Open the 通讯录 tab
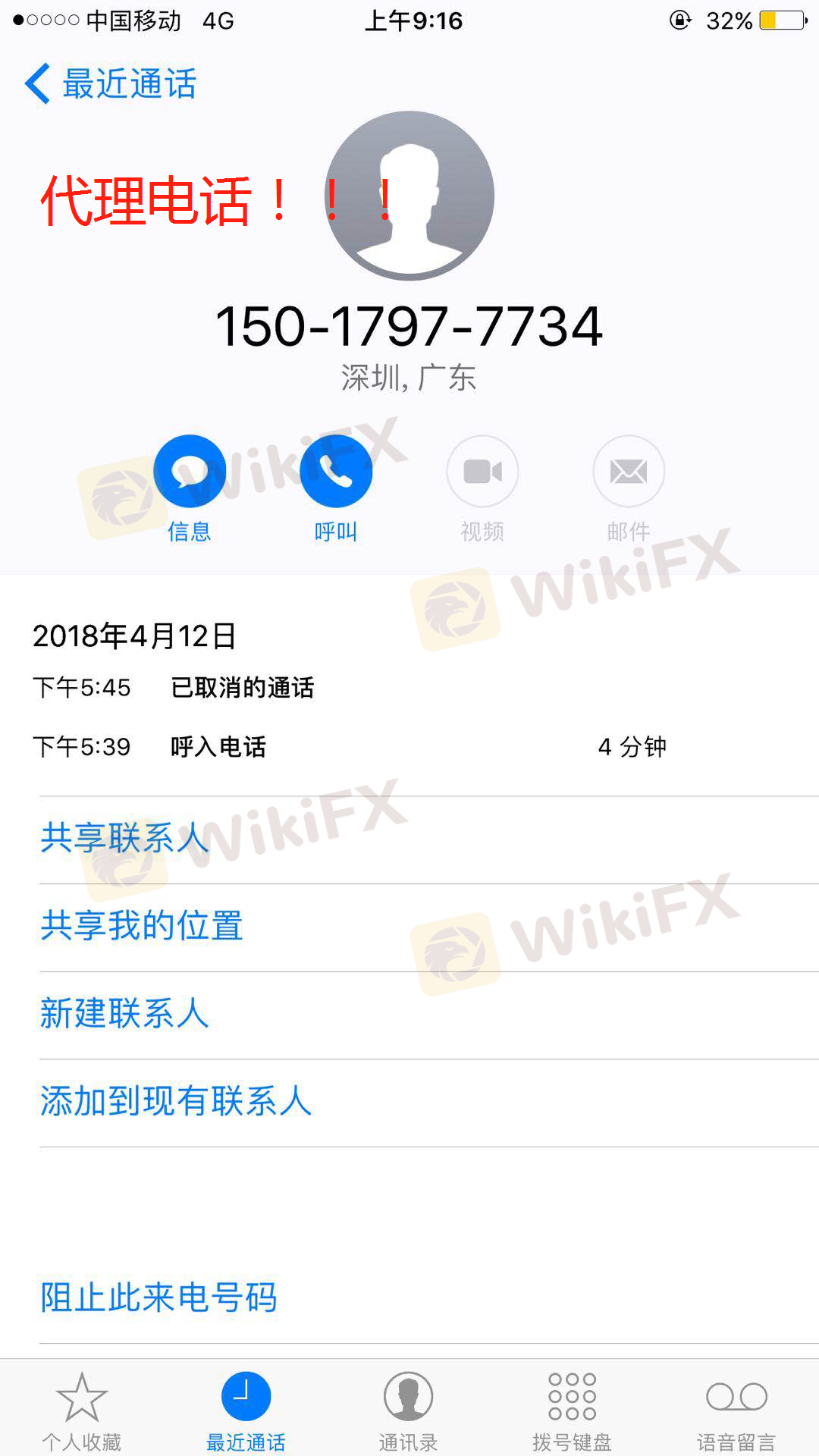The height and width of the screenshot is (1456, 819). [409, 1409]
